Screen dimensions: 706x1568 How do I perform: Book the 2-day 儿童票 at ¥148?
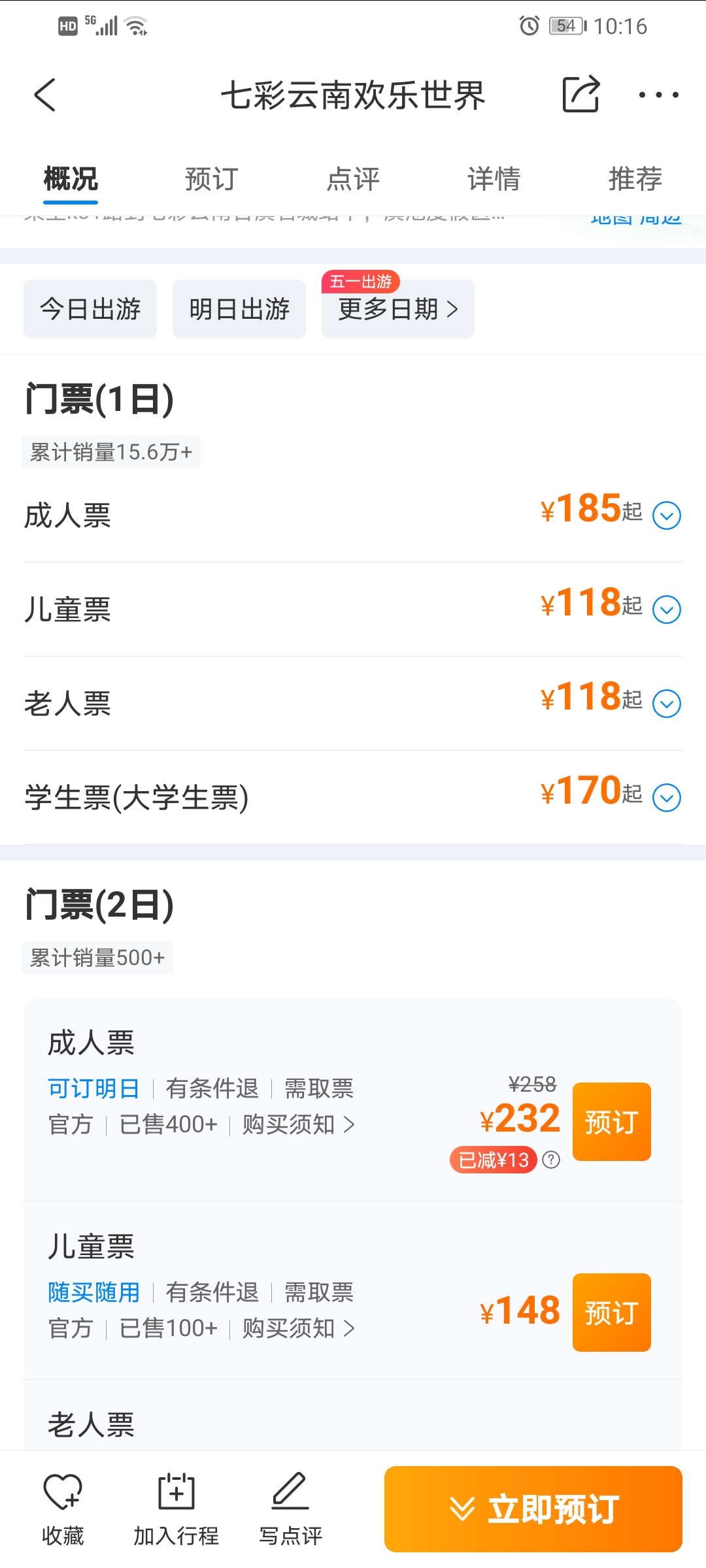(x=612, y=1313)
